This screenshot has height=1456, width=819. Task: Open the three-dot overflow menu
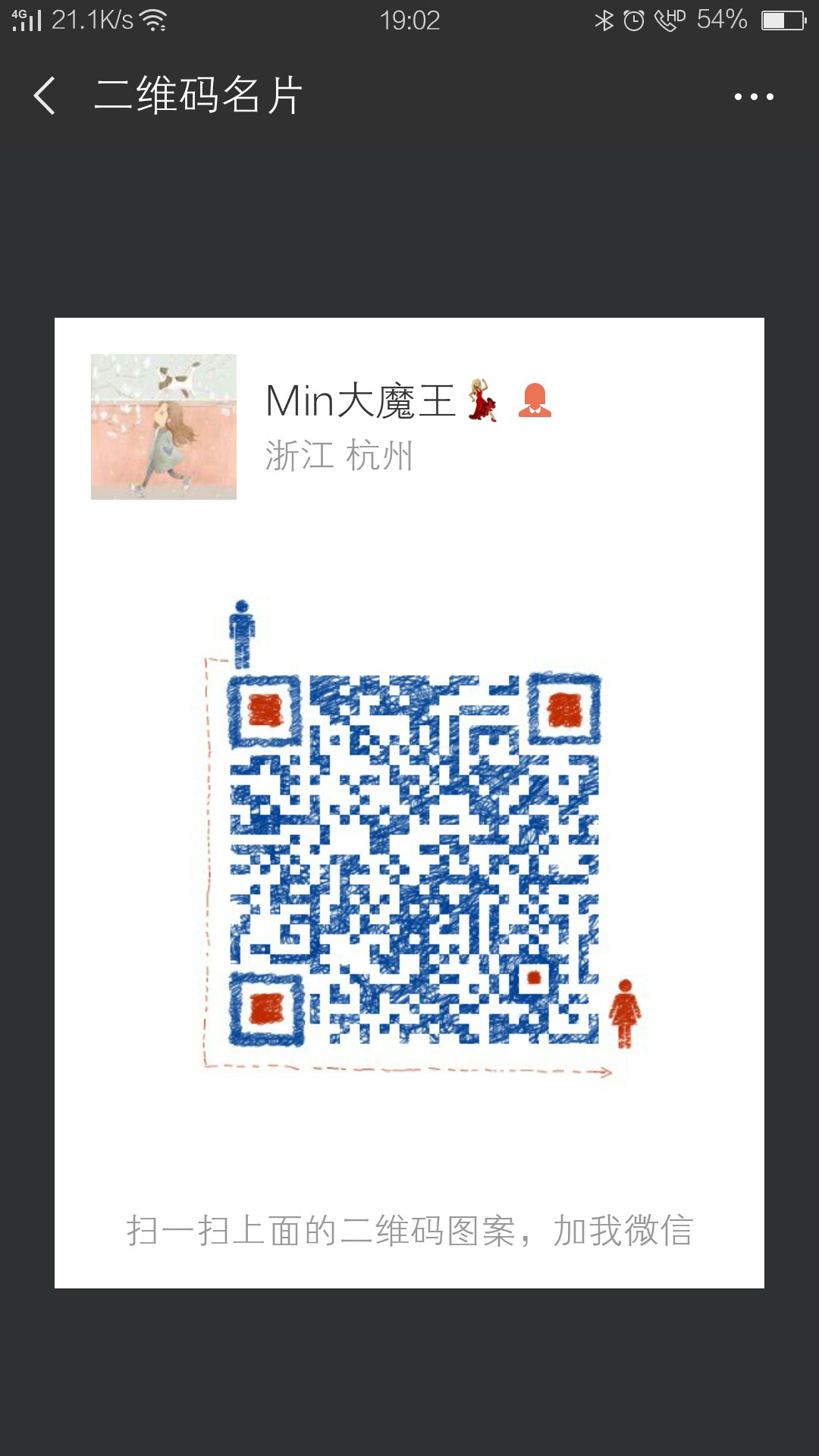754,97
